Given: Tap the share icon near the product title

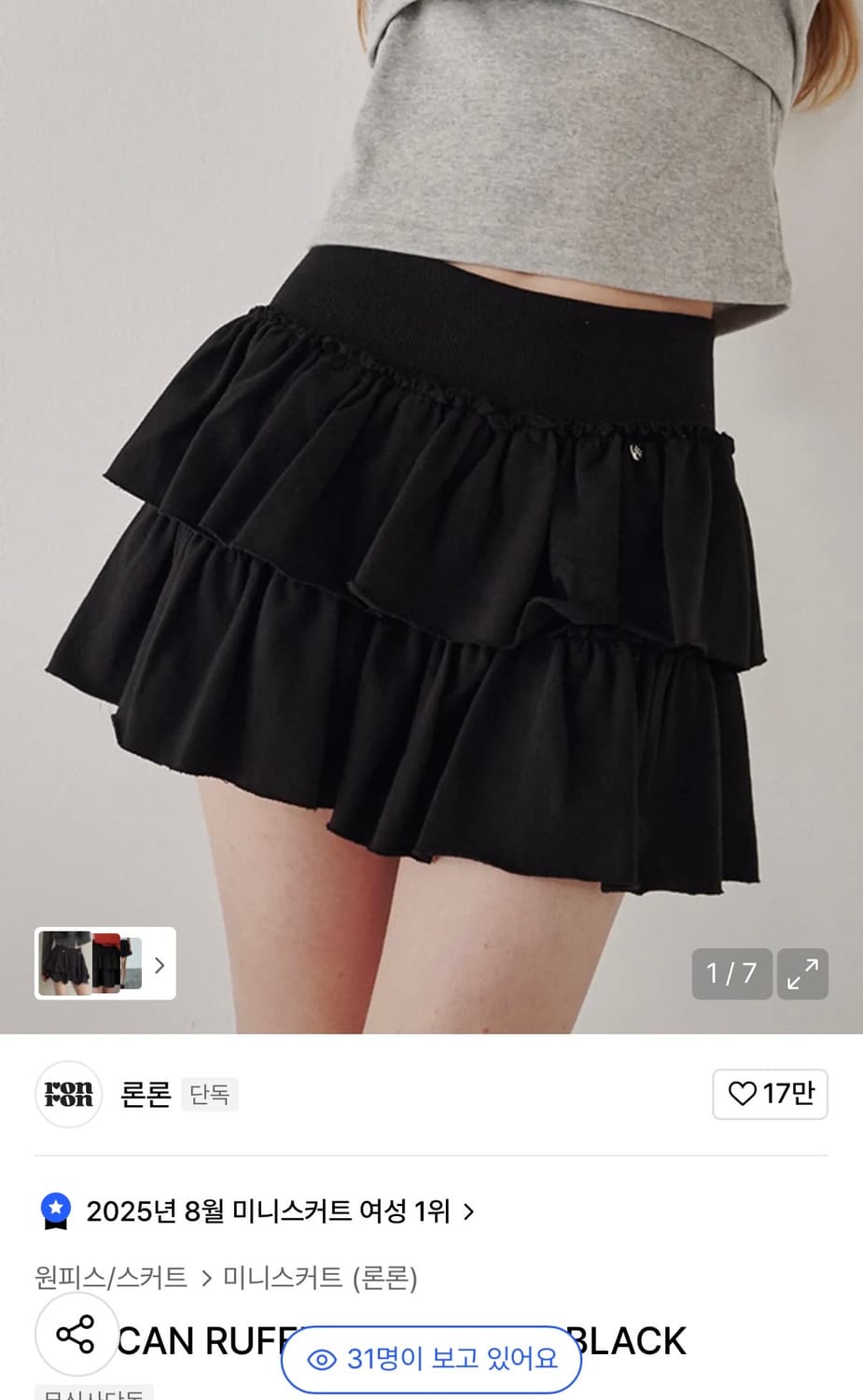Looking at the screenshot, I should [x=77, y=1336].
